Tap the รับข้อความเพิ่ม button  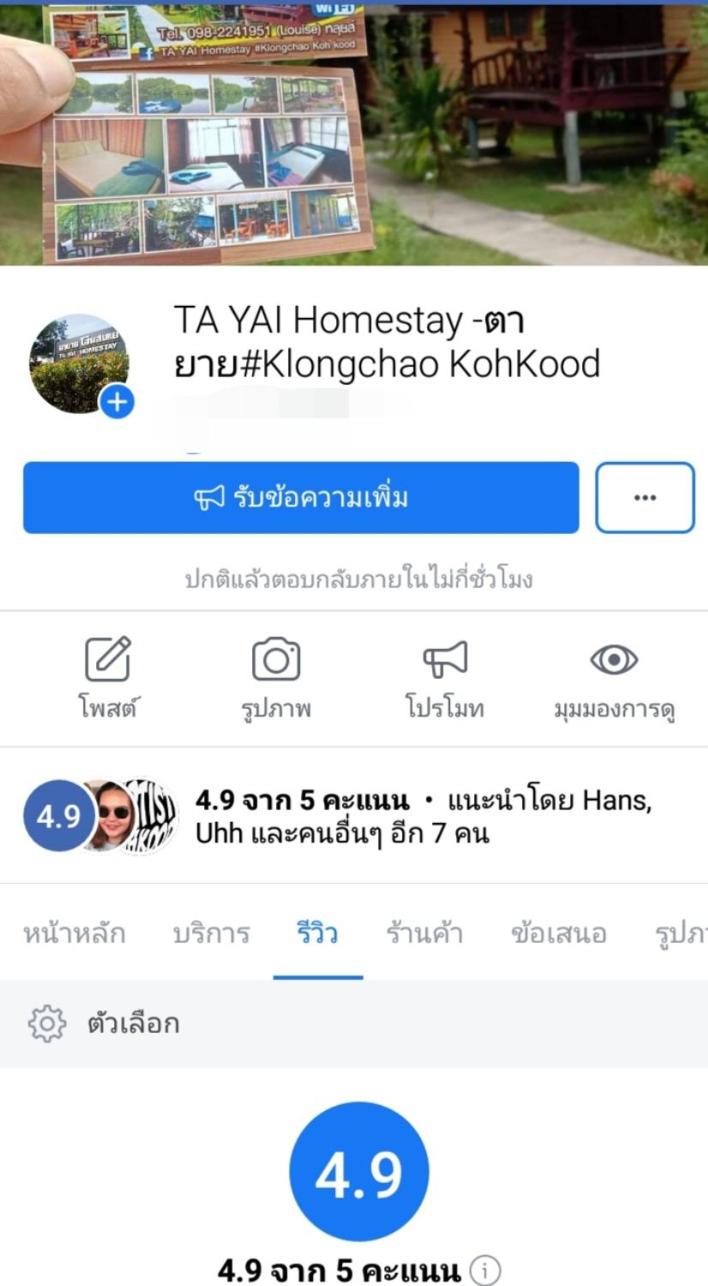coord(301,497)
